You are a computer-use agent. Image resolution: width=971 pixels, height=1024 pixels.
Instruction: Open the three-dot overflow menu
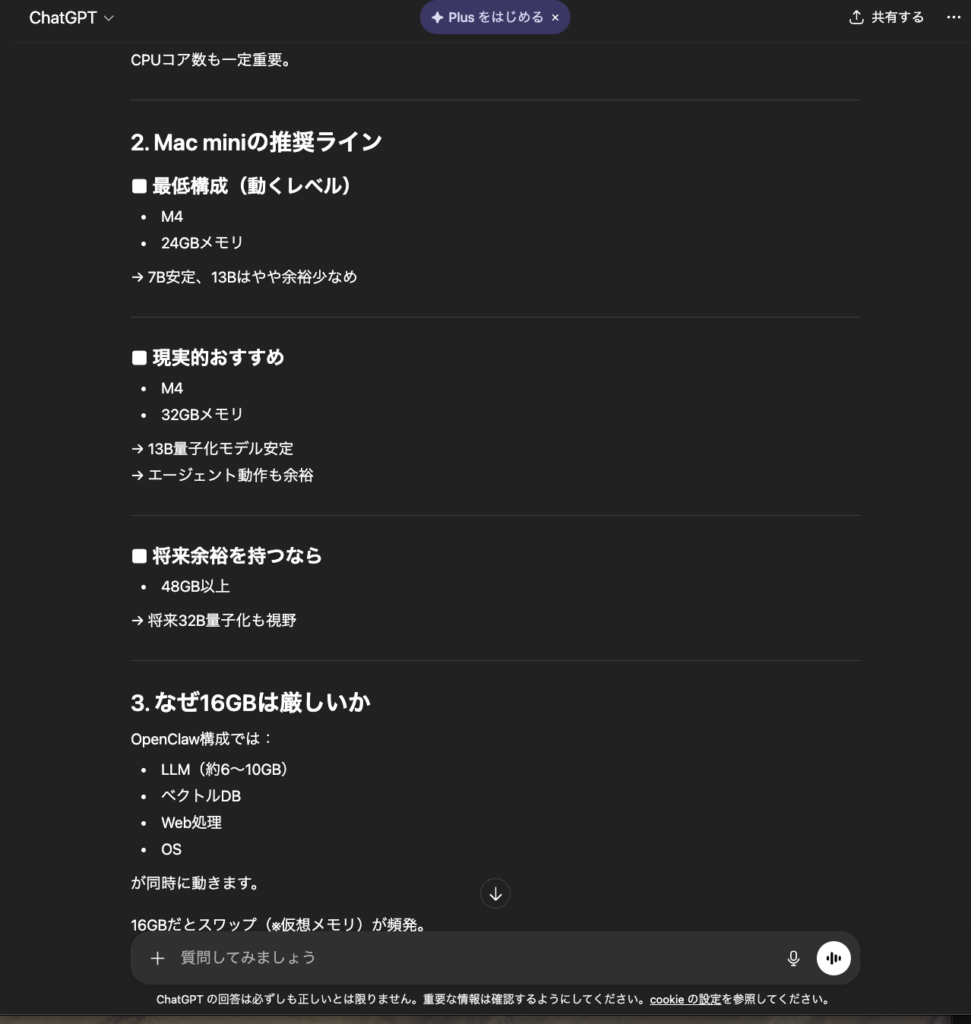[x=953, y=17]
